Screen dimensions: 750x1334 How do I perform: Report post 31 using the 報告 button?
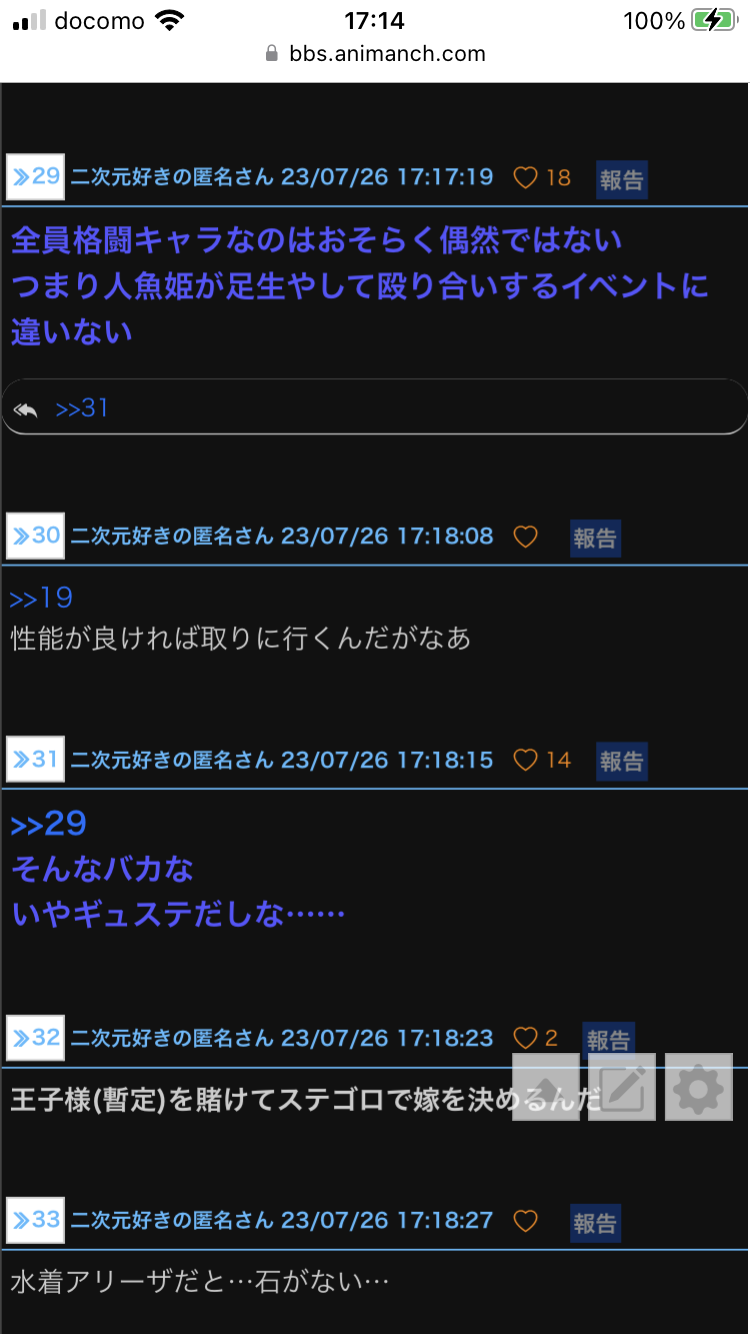click(621, 761)
